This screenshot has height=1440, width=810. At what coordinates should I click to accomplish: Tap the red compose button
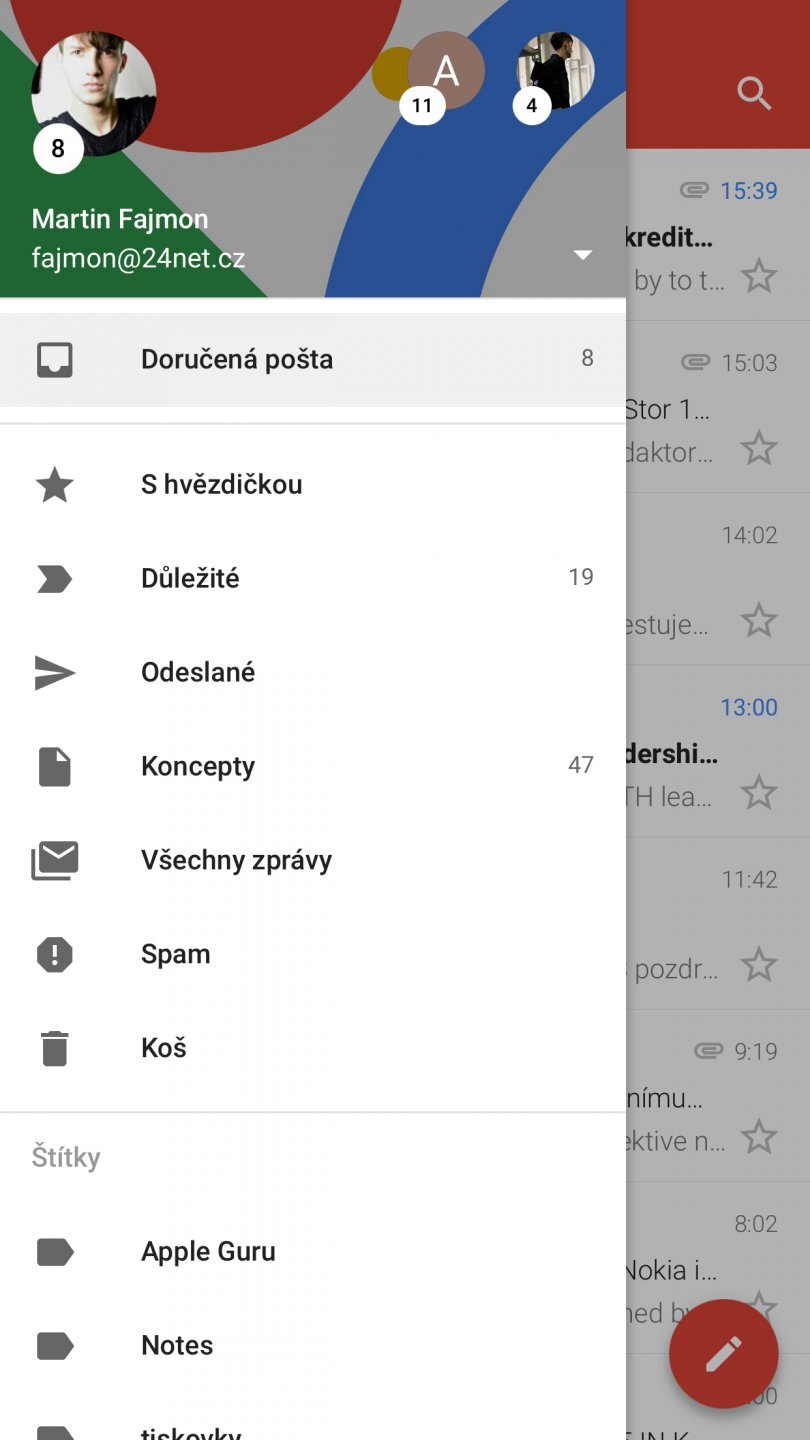click(x=724, y=1353)
